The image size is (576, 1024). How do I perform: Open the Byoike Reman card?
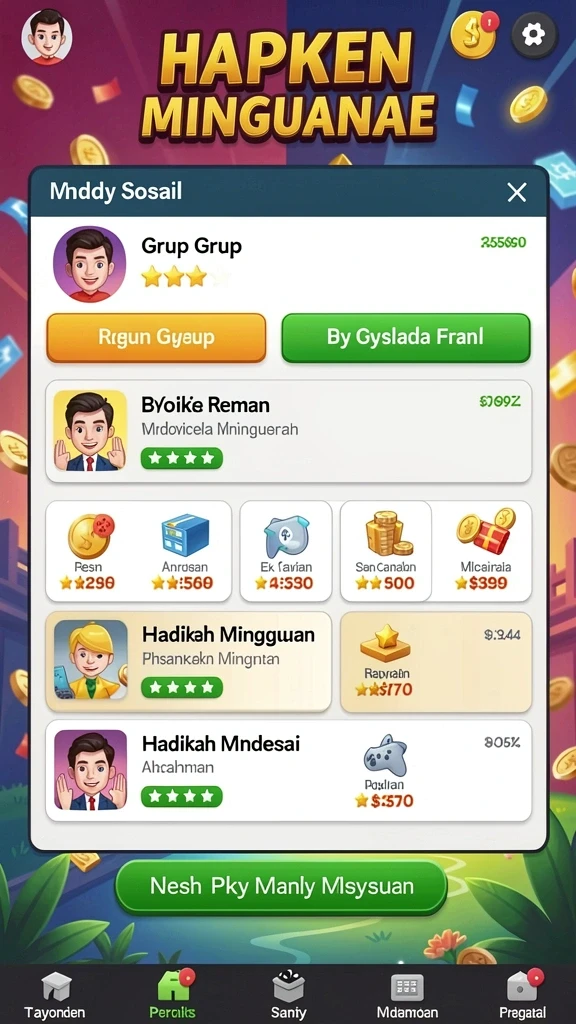click(x=288, y=431)
